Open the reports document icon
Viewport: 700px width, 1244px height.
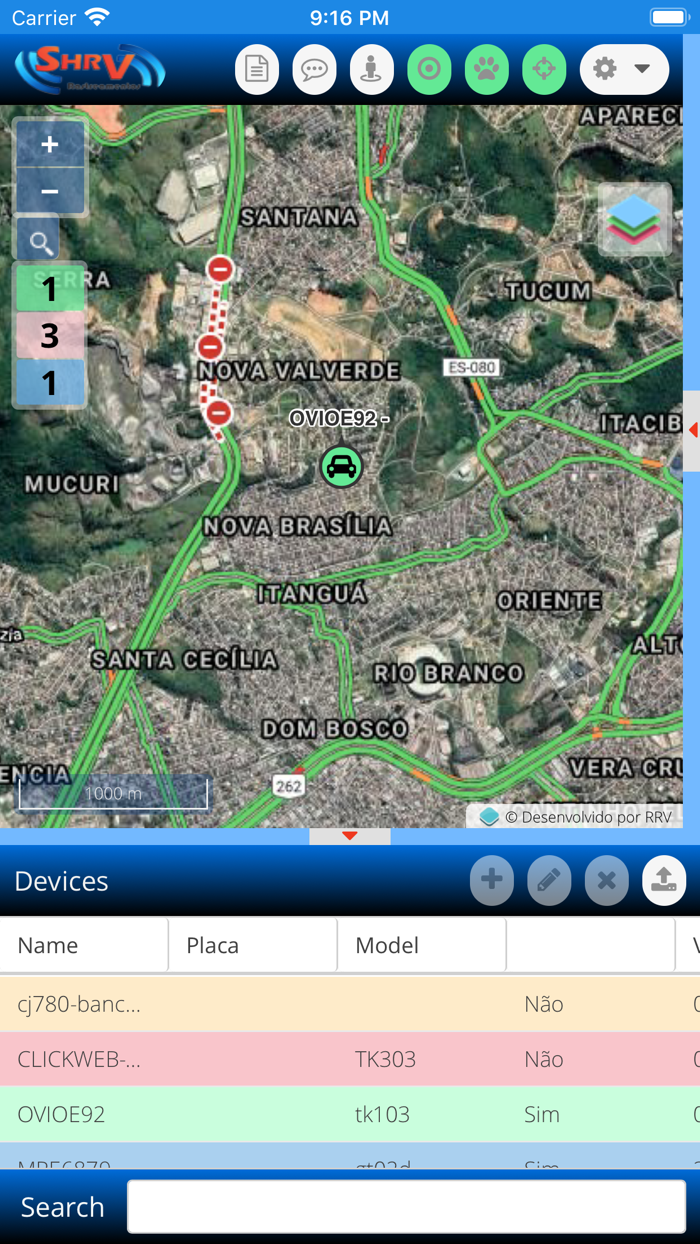(x=257, y=70)
